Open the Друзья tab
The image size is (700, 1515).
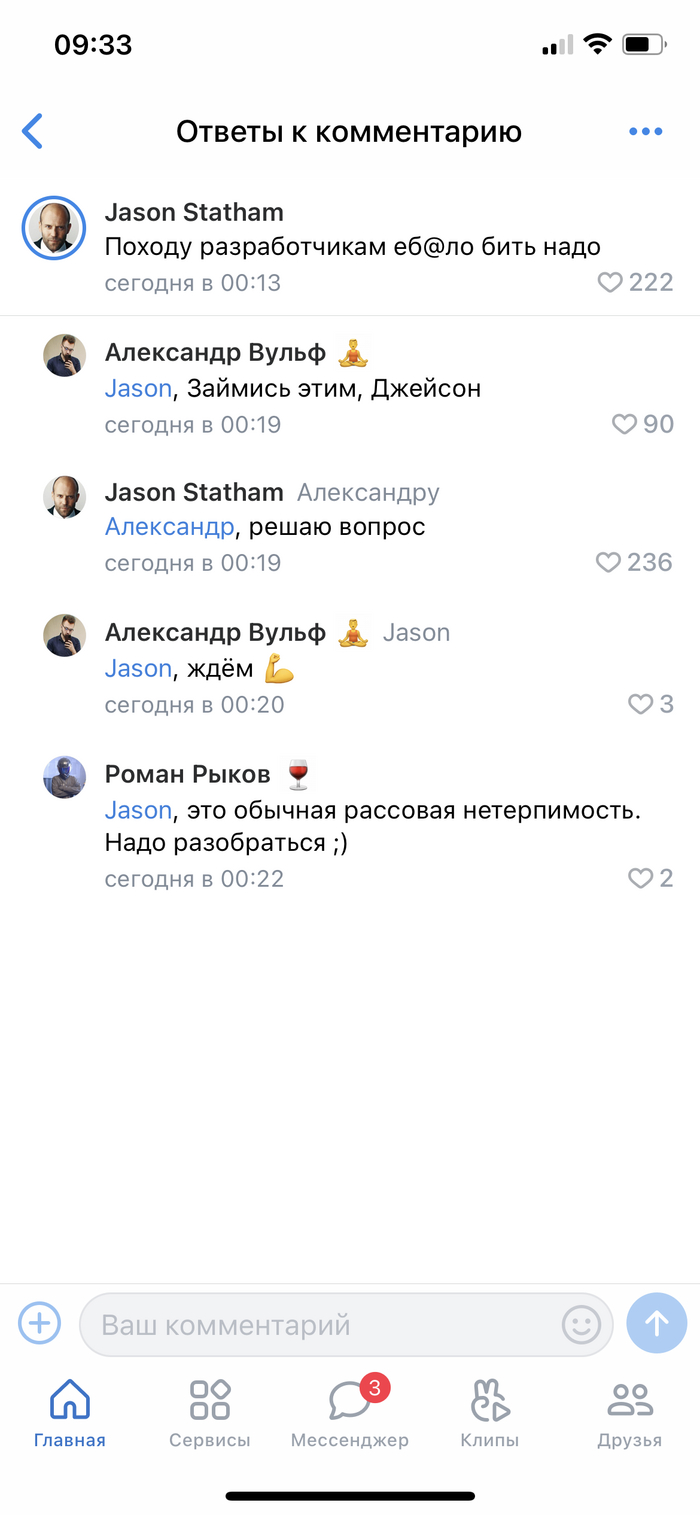(x=630, y=1412)
